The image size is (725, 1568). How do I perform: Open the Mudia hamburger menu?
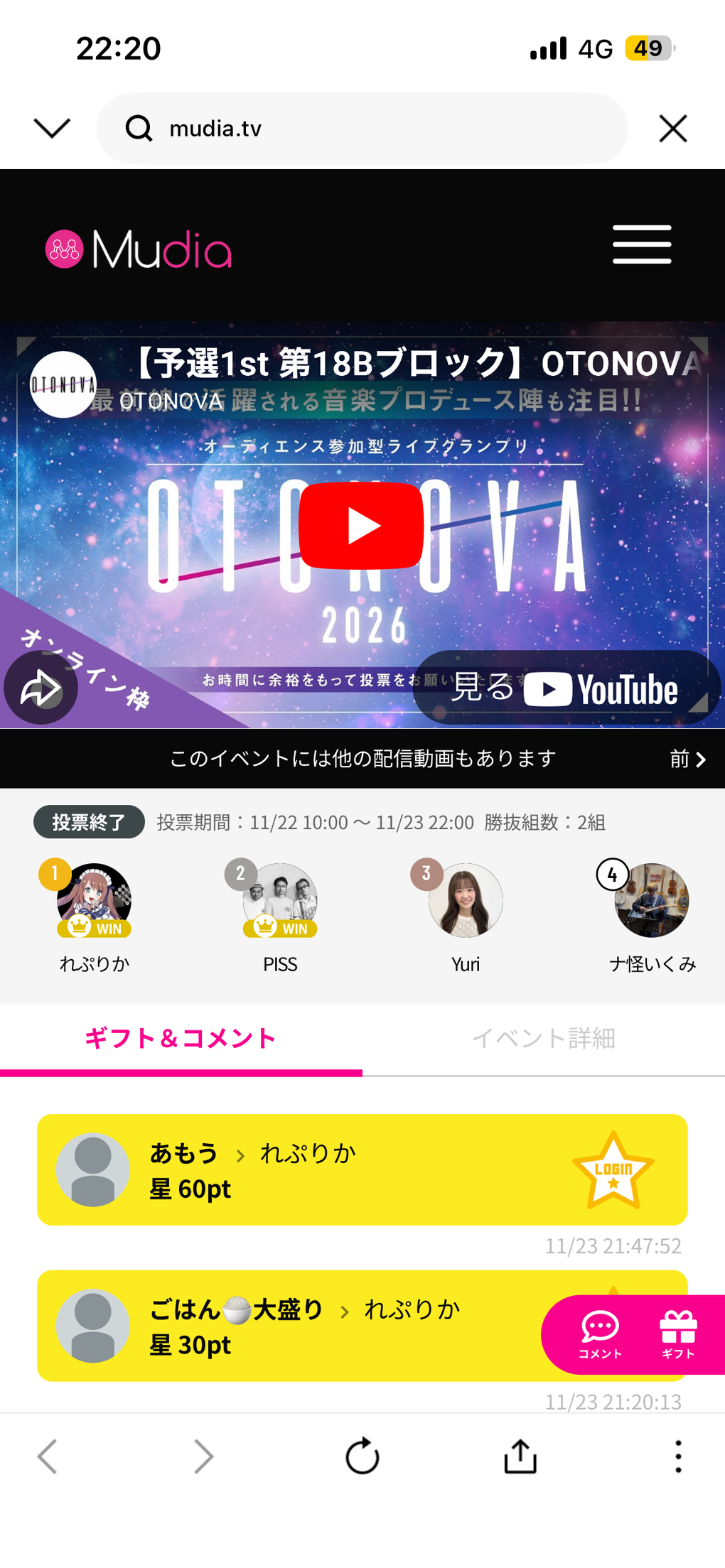point(642,244)
